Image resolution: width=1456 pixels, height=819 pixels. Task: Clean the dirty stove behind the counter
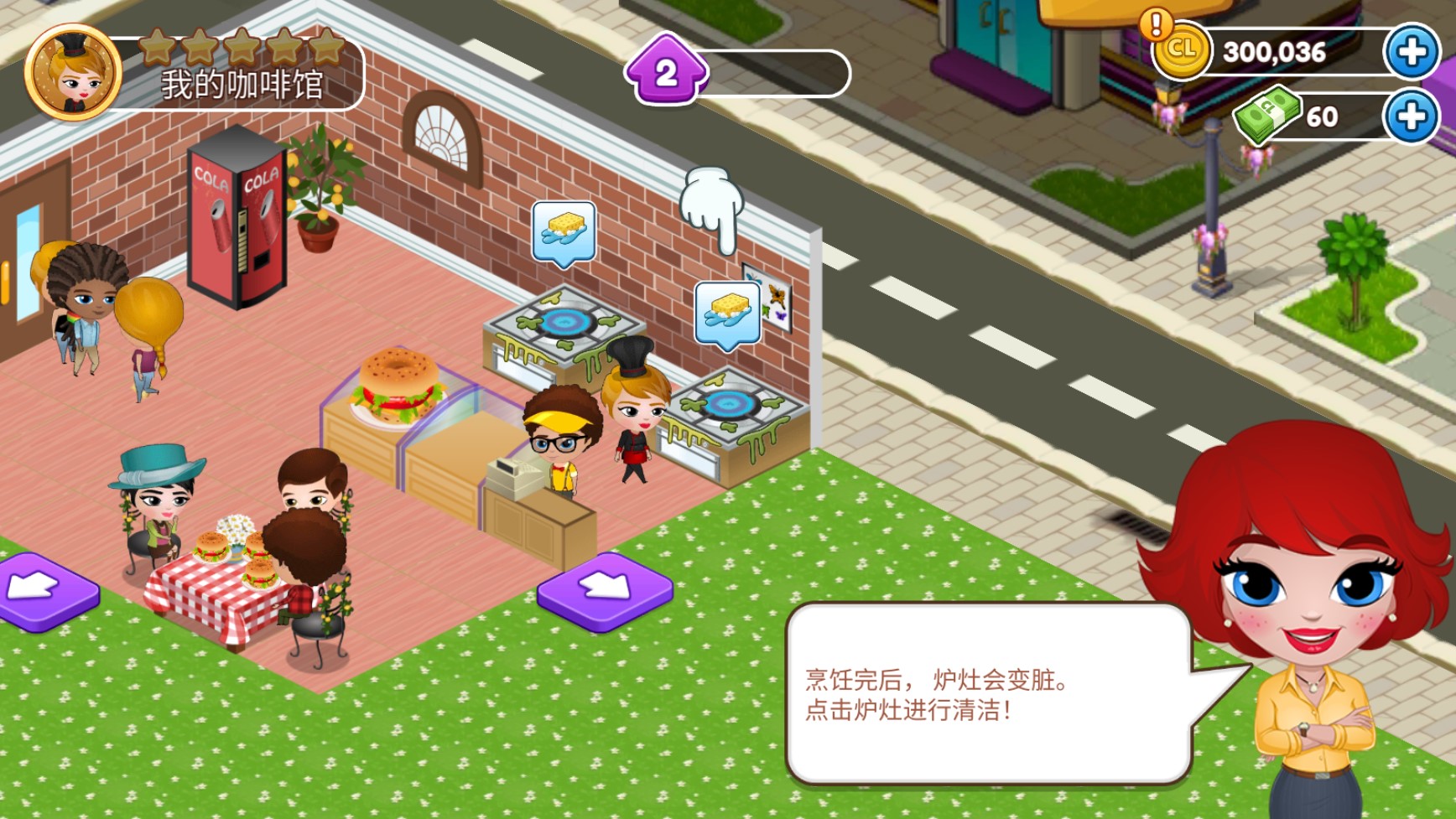point(562,325)
